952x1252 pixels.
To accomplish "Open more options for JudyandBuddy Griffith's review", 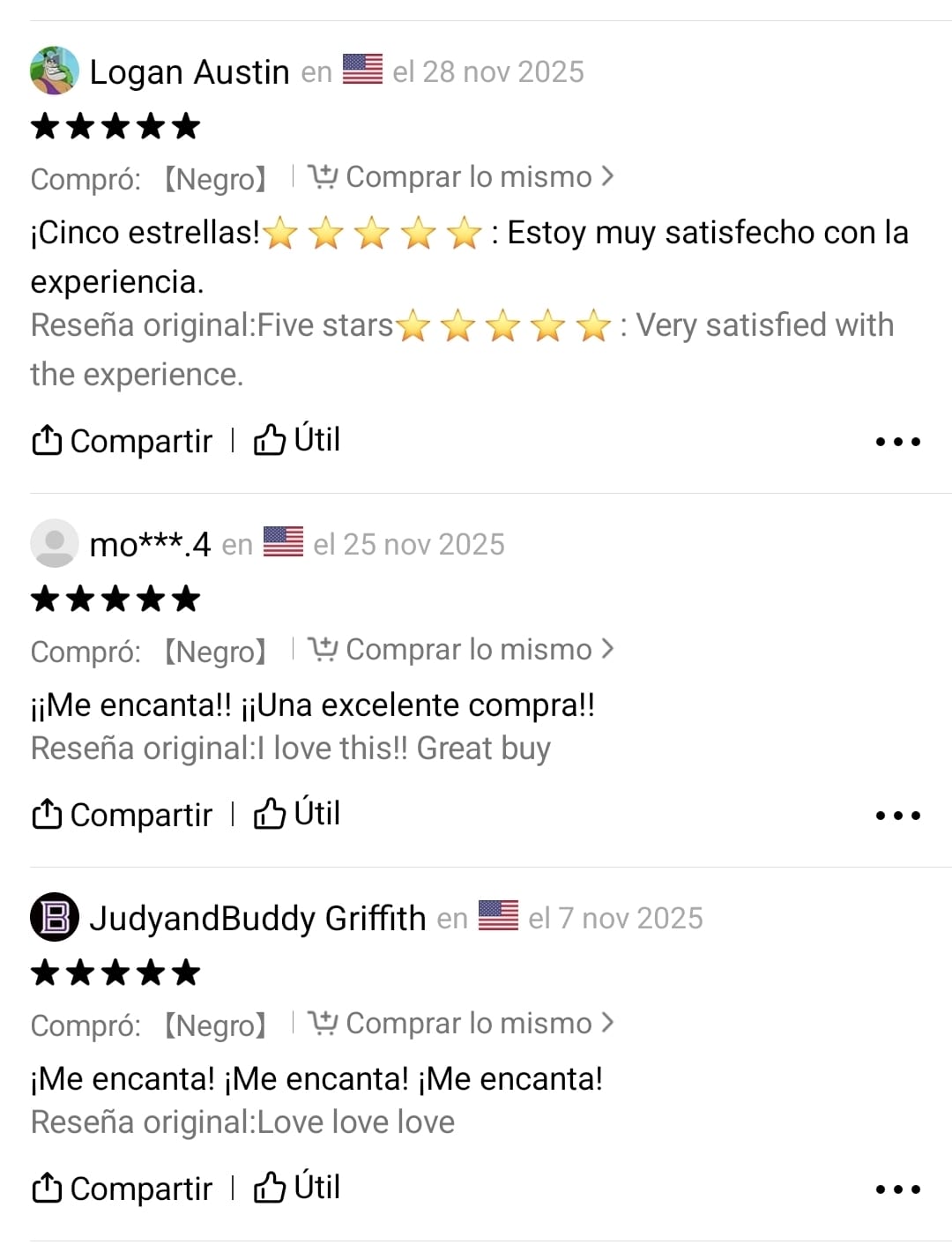I will point(897,1189).
